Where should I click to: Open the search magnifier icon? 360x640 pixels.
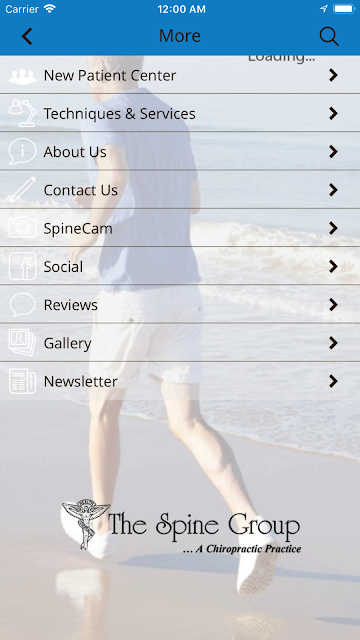click(329, 36)
